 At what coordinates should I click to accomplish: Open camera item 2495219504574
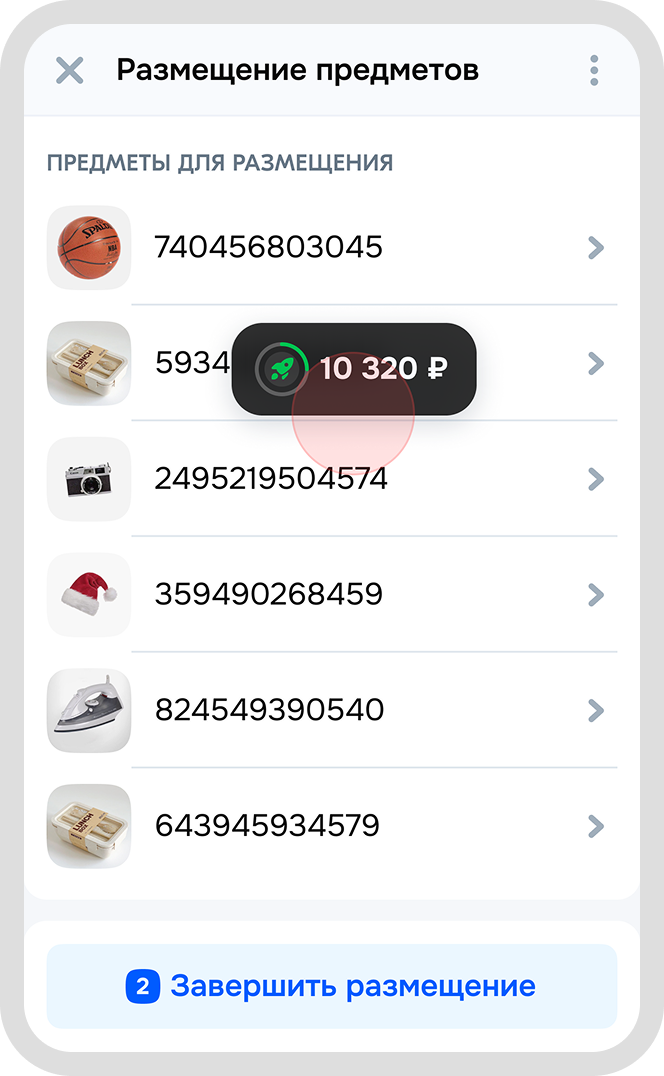click(330, 479)
